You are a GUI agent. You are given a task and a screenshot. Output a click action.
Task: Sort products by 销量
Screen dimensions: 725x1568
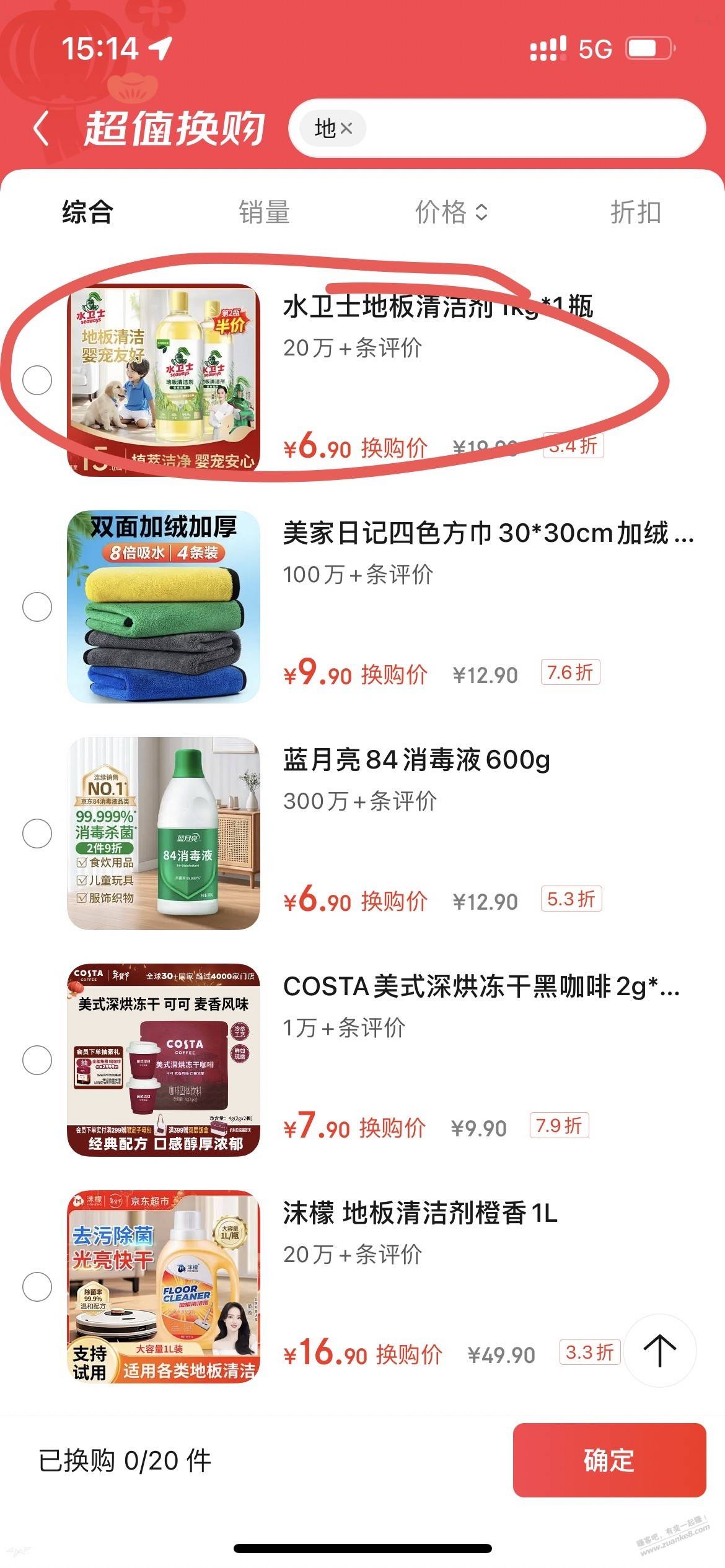click(x=265, y=212)
